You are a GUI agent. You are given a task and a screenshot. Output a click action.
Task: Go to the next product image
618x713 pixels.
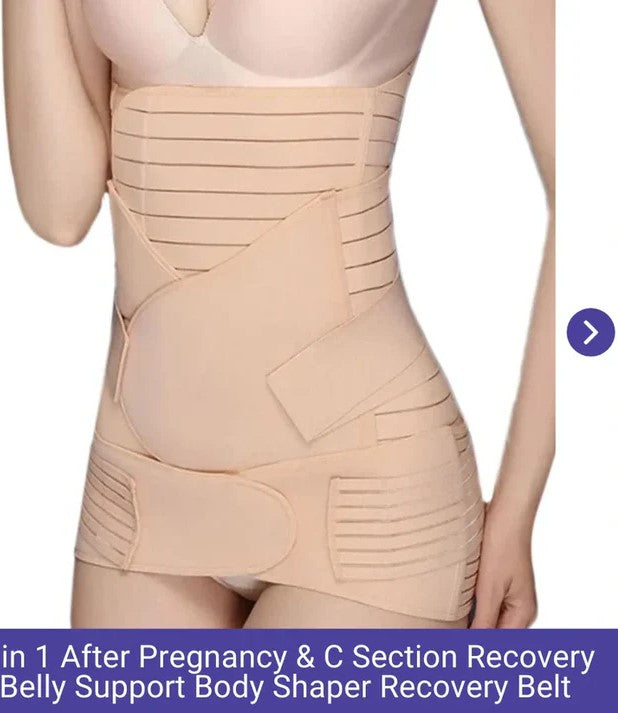(590, 332)
